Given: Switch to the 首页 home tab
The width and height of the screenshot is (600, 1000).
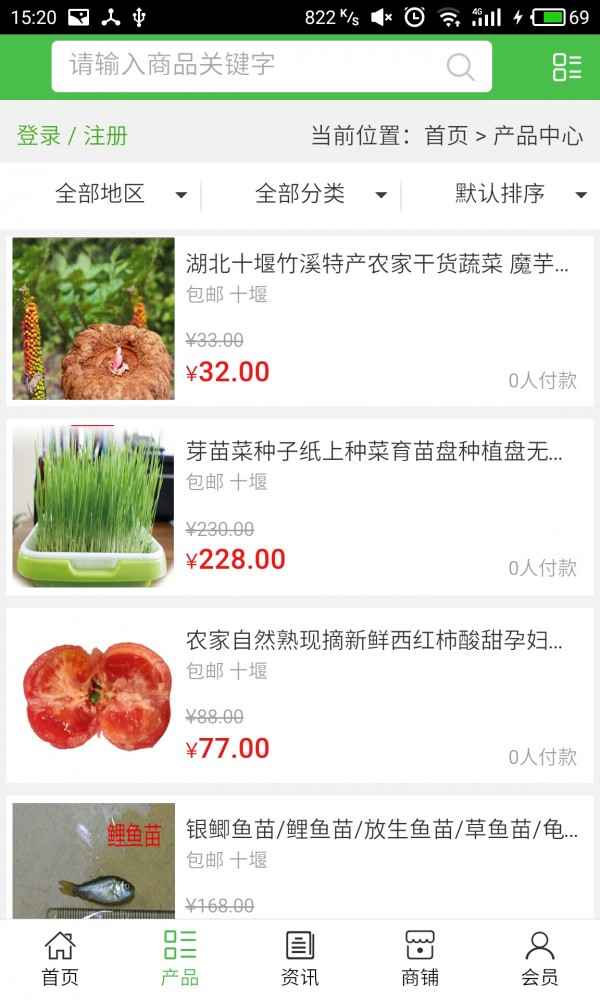Looking at the screenshot, I should click(60, 959).
